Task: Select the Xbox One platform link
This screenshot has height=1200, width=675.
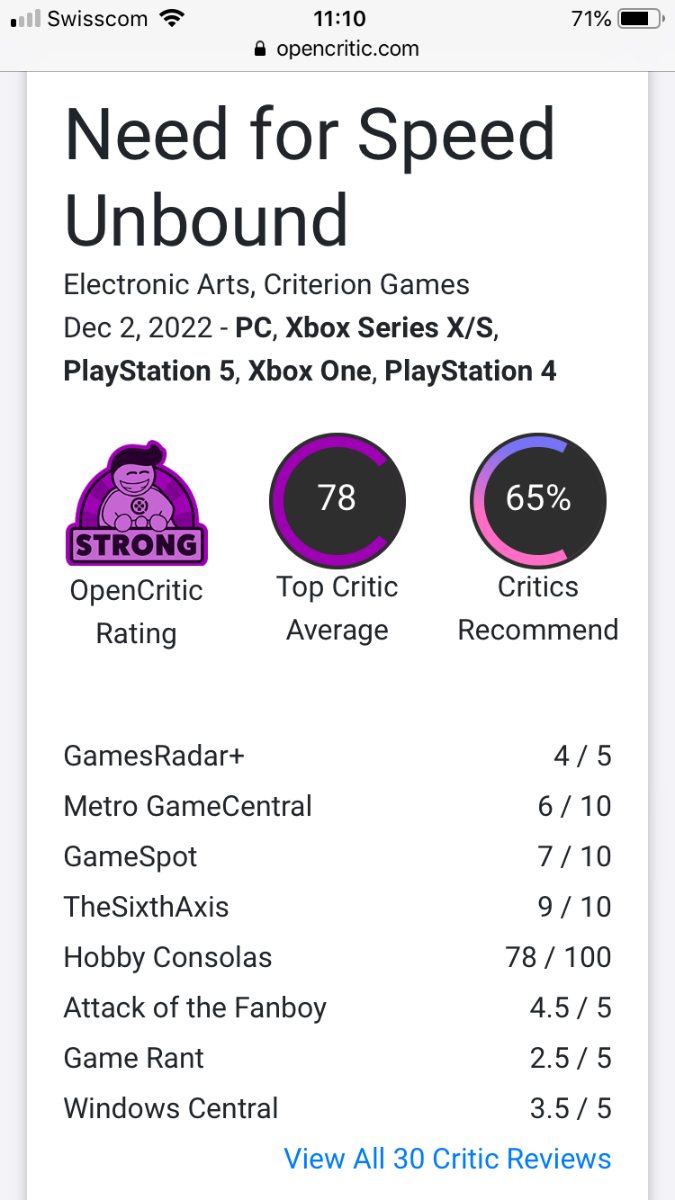Action: tap(310, 371)
